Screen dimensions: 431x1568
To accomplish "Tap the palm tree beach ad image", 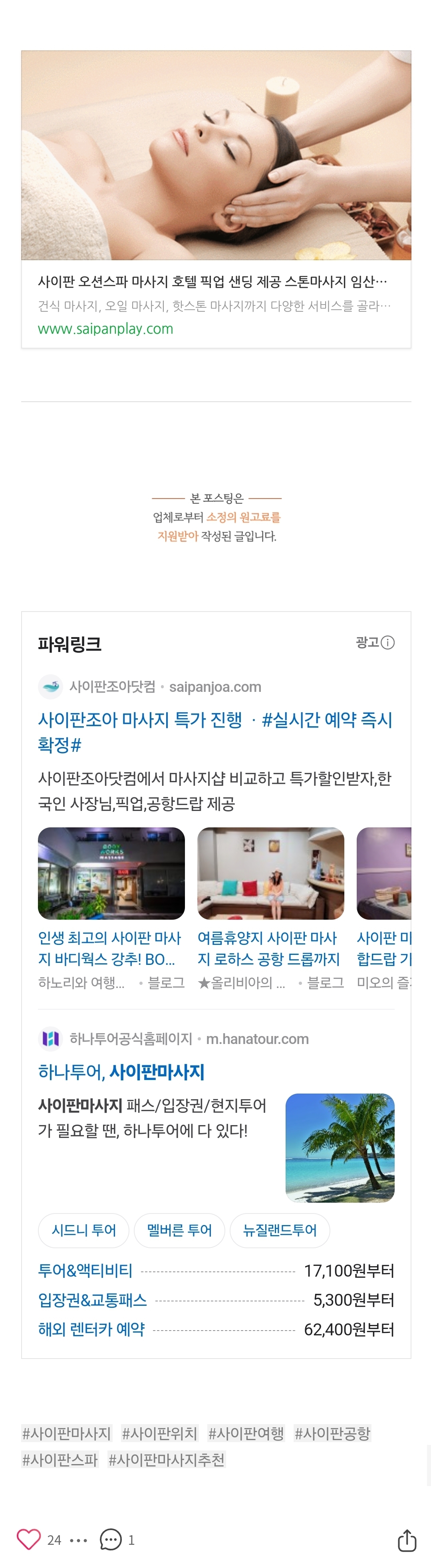I will [340, 1148].
